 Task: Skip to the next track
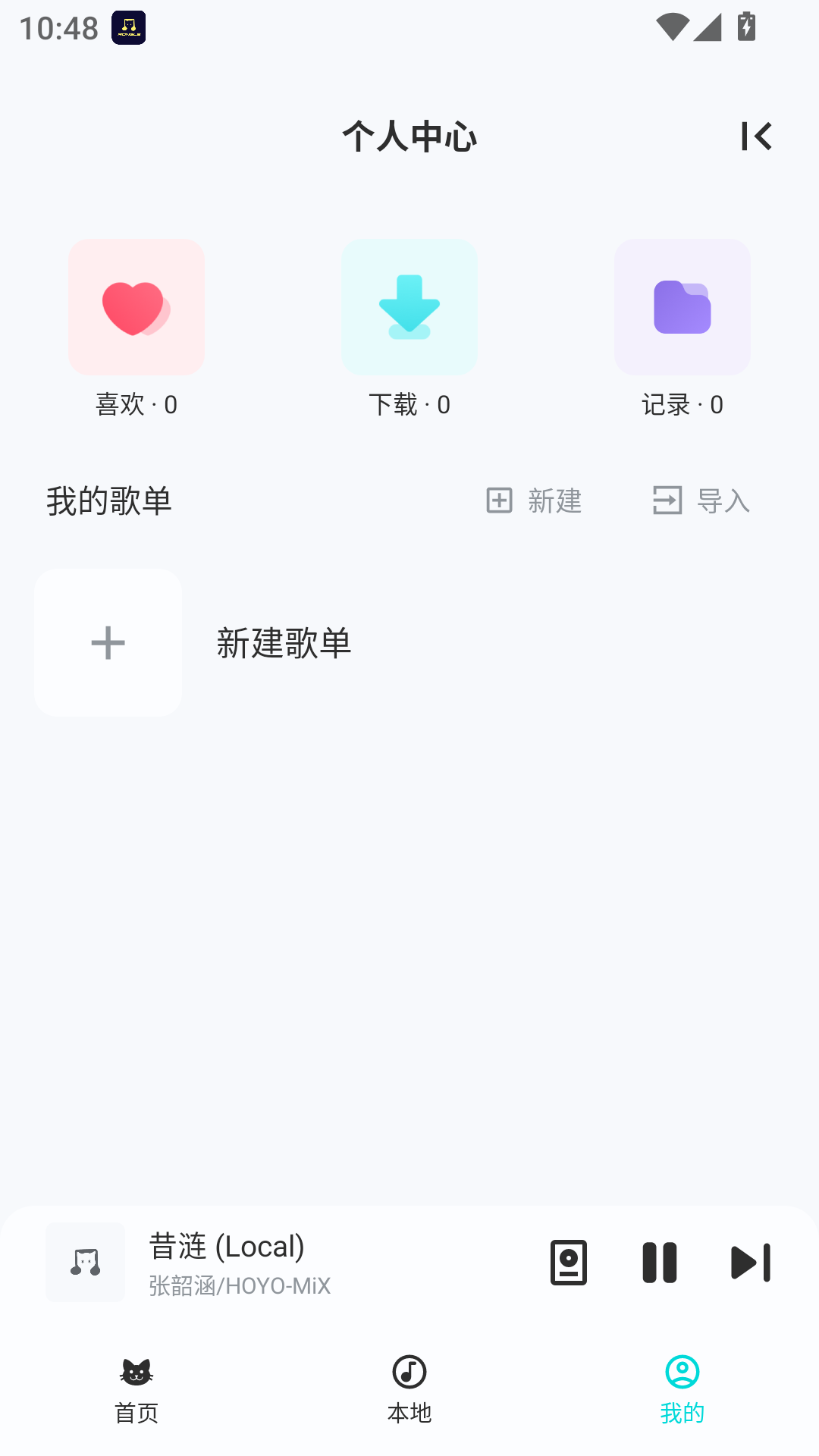(x=751, y=1263)
